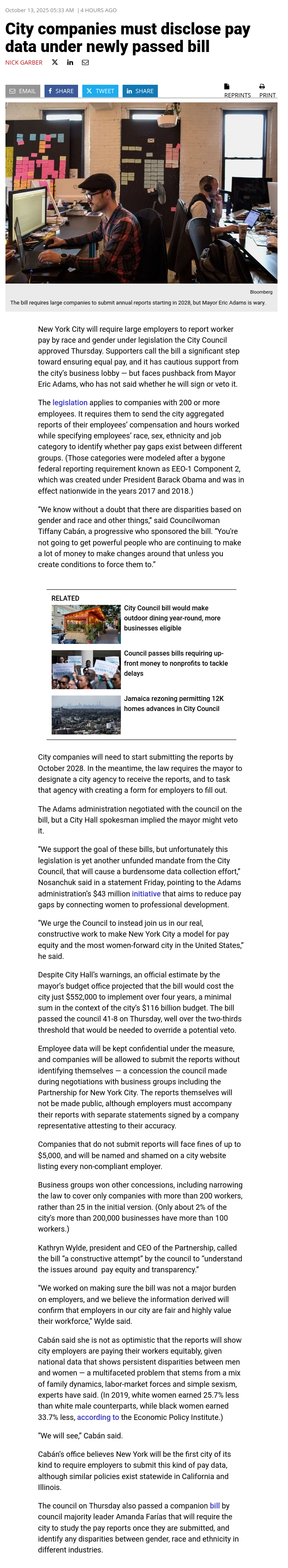
Task: Email the author via envelope icon
Action: (85, 63)
